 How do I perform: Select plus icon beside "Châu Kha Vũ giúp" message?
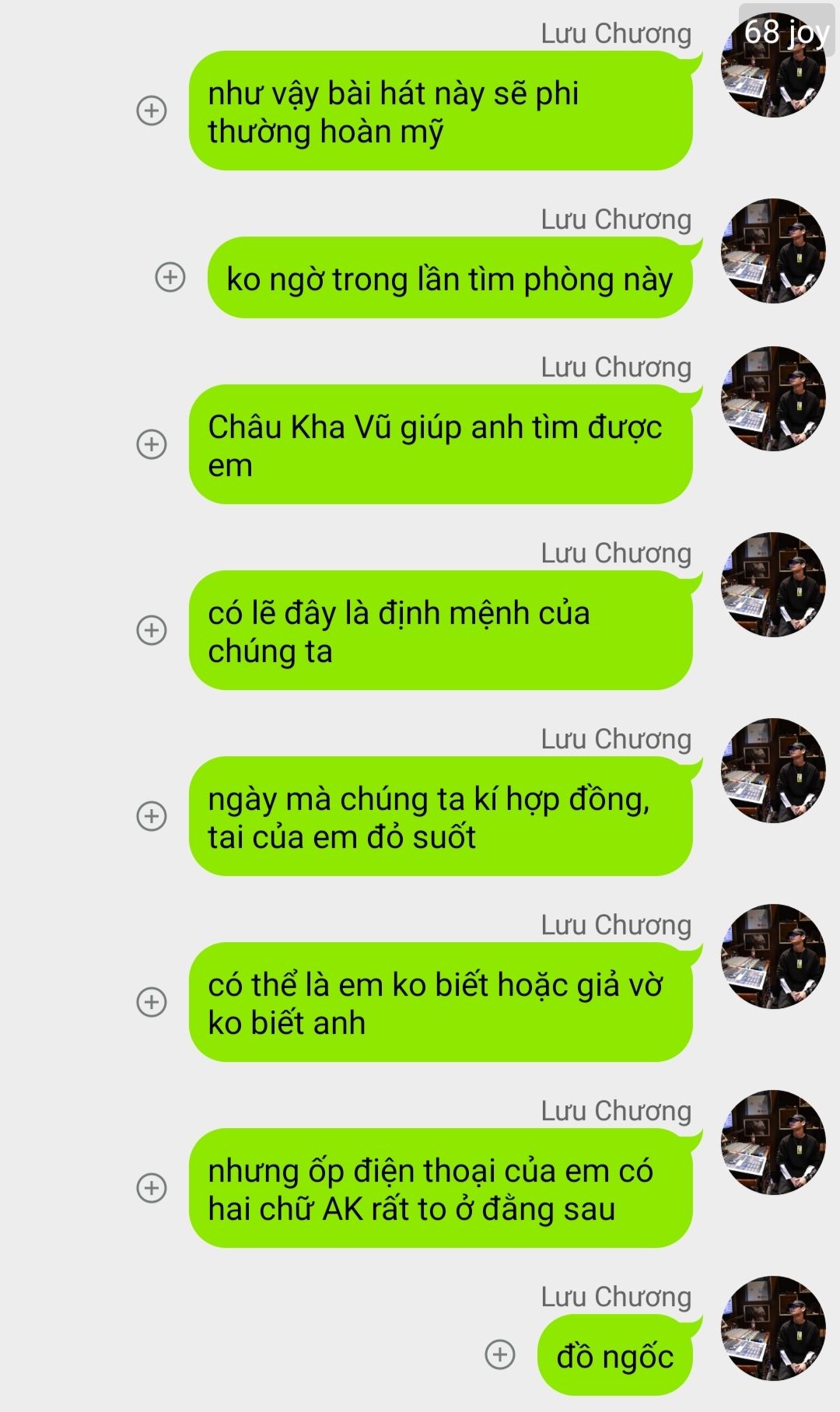click(x=152, y=444)
